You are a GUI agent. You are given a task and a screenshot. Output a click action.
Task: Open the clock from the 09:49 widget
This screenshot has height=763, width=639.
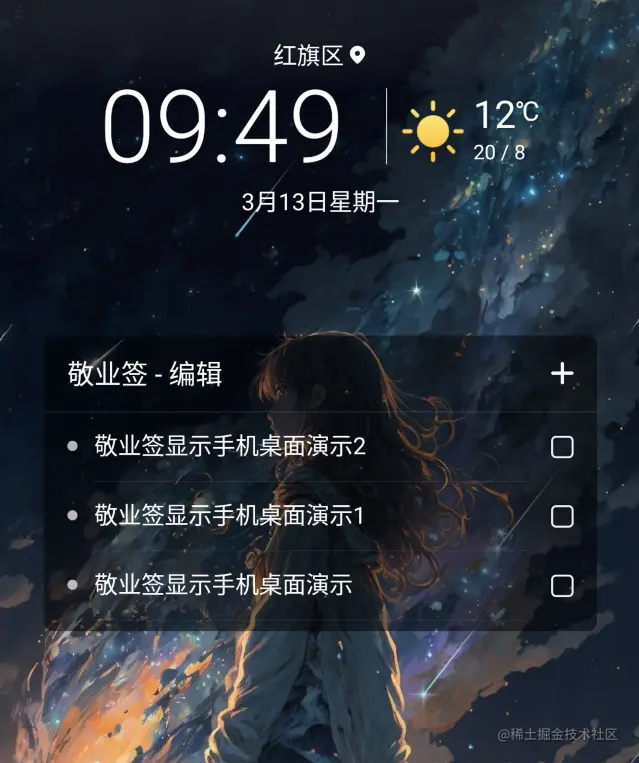222,127
